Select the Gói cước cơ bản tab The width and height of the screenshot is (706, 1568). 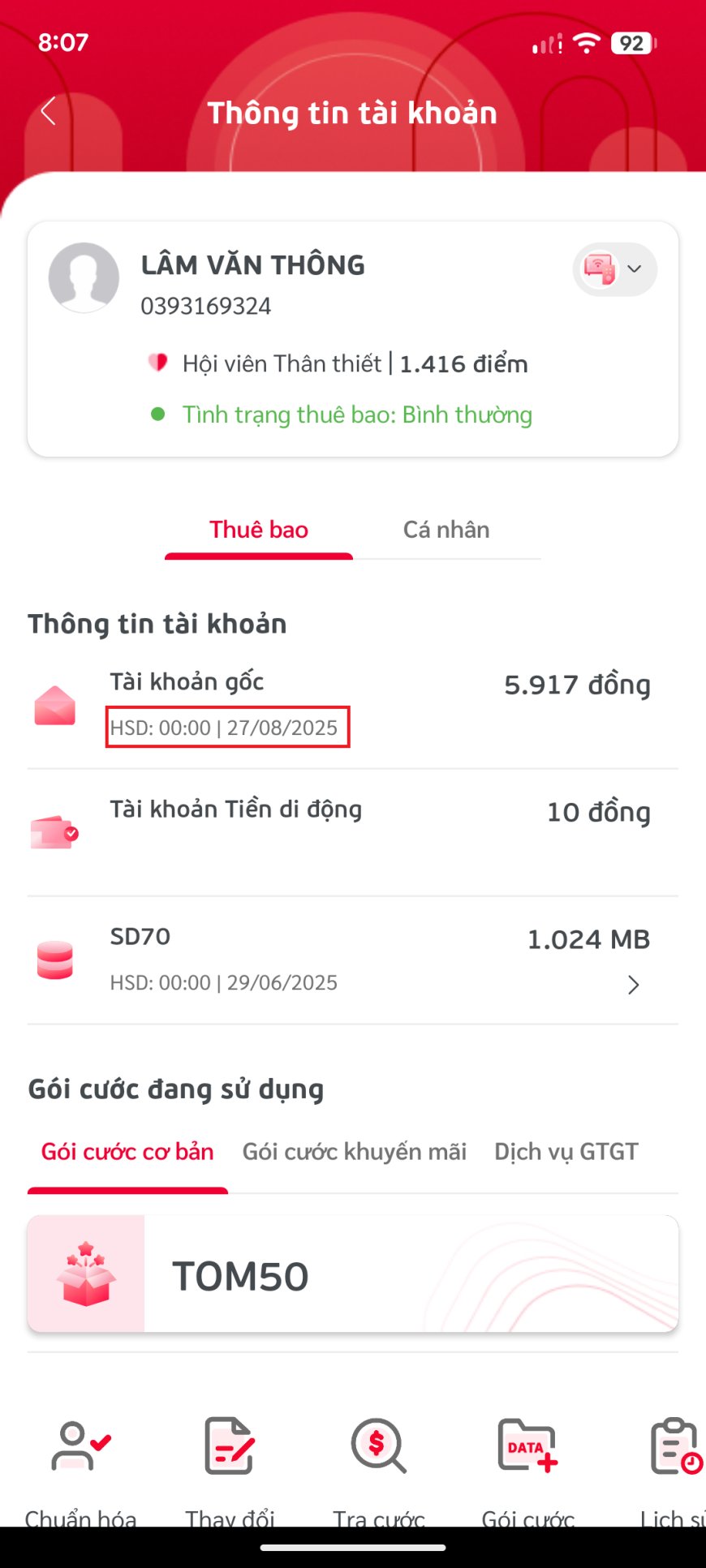click(x=127, y=1151)
